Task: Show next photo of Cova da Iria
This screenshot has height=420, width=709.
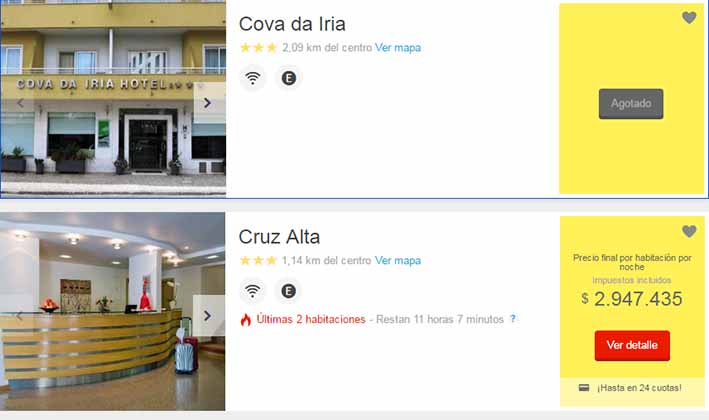Action: (x=207, y=102)
